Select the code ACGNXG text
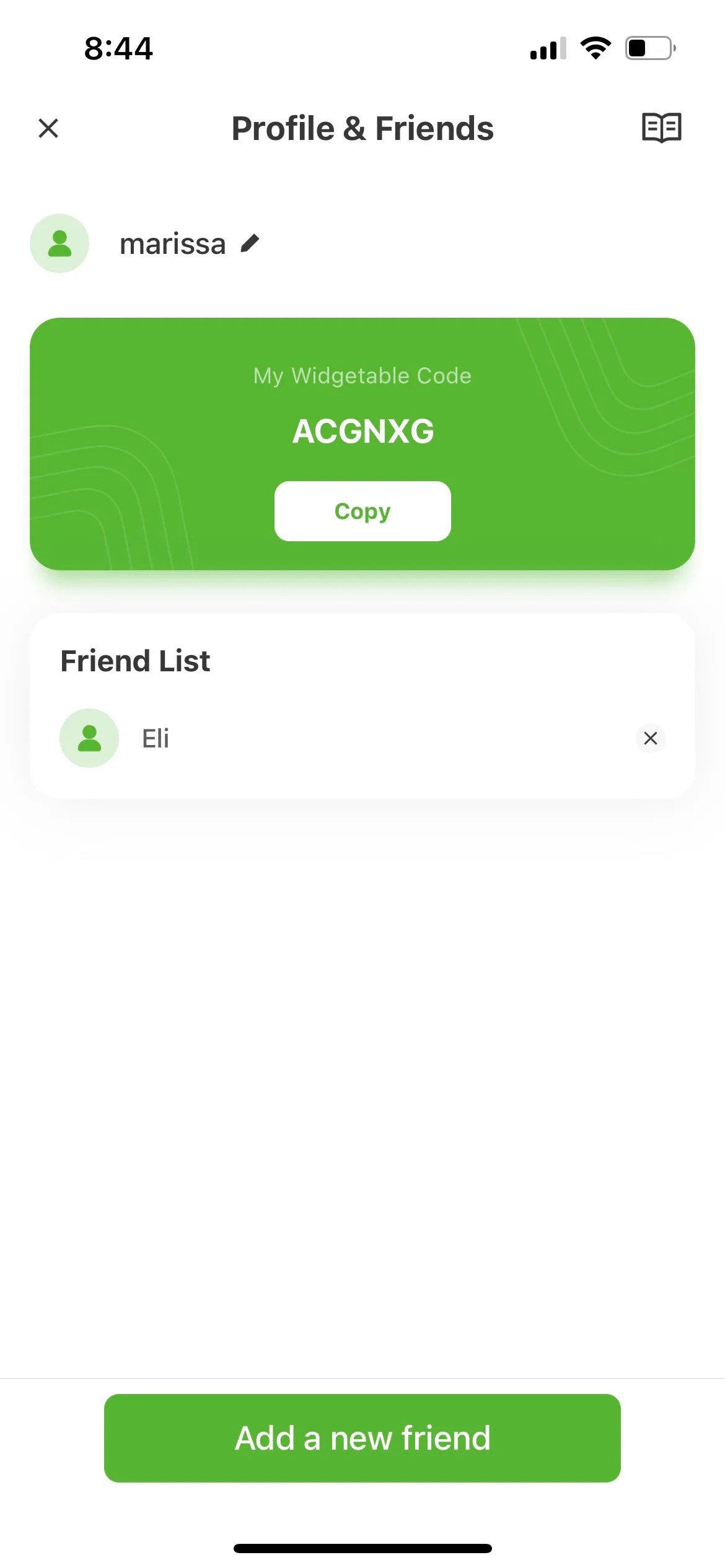The height and width of the screenshot is (1568, 725). 362,431
